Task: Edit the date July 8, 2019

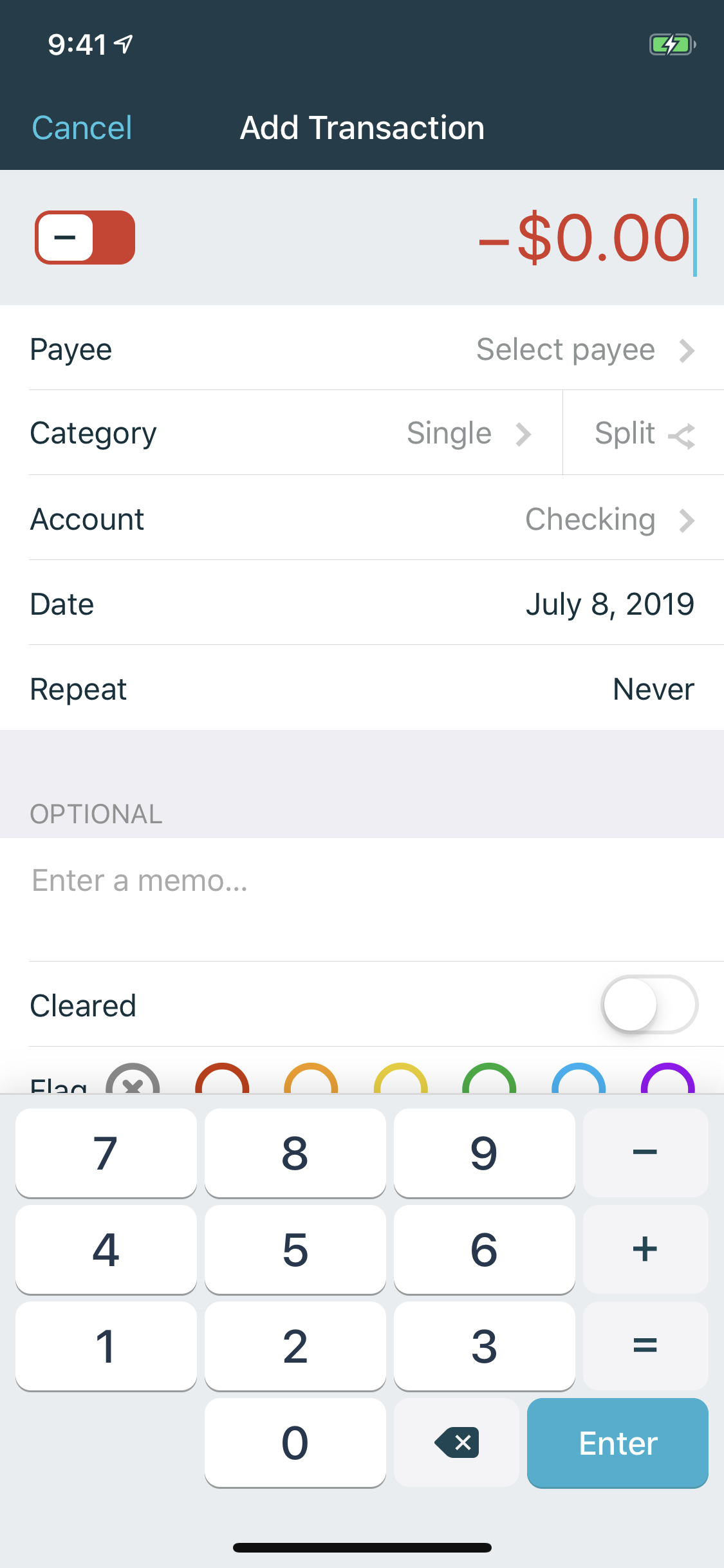Action: point(609,604)
